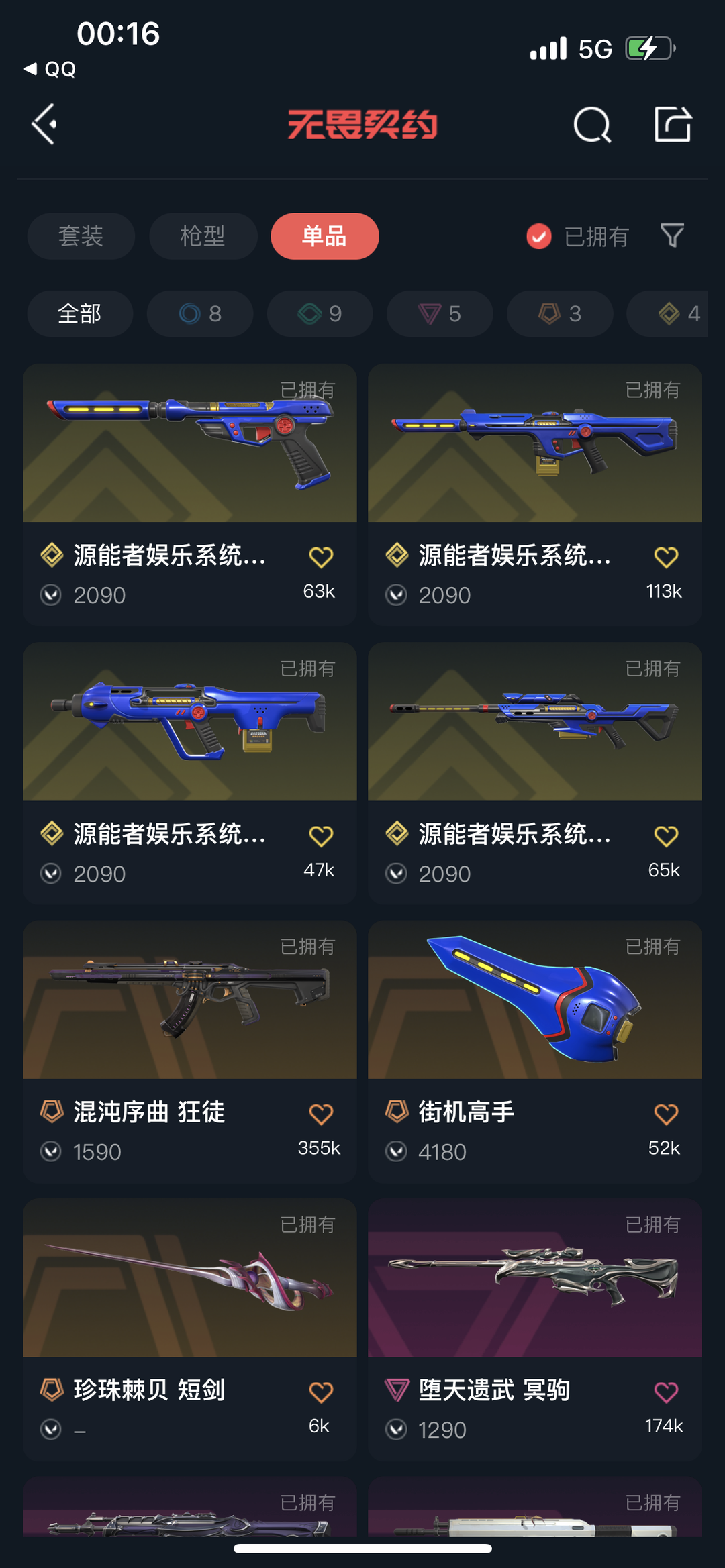Switch to the 套装 tab
Screen dimensions: 725x1568
pos(81,236)
